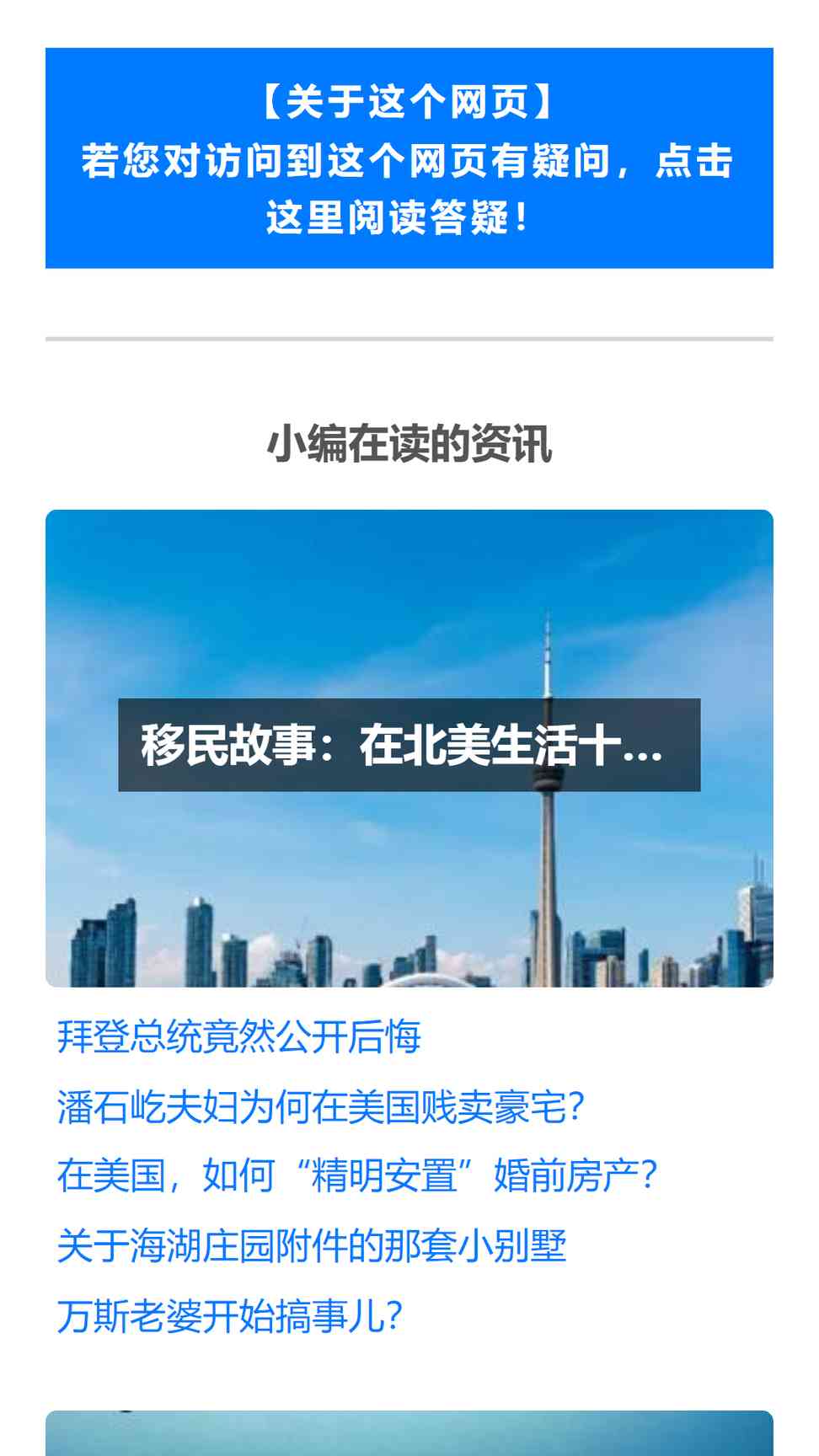Open the blue 关于这个网页 banner
Image resolution: width=819 pixels, height=1456 pixels.
click(409, 158)
